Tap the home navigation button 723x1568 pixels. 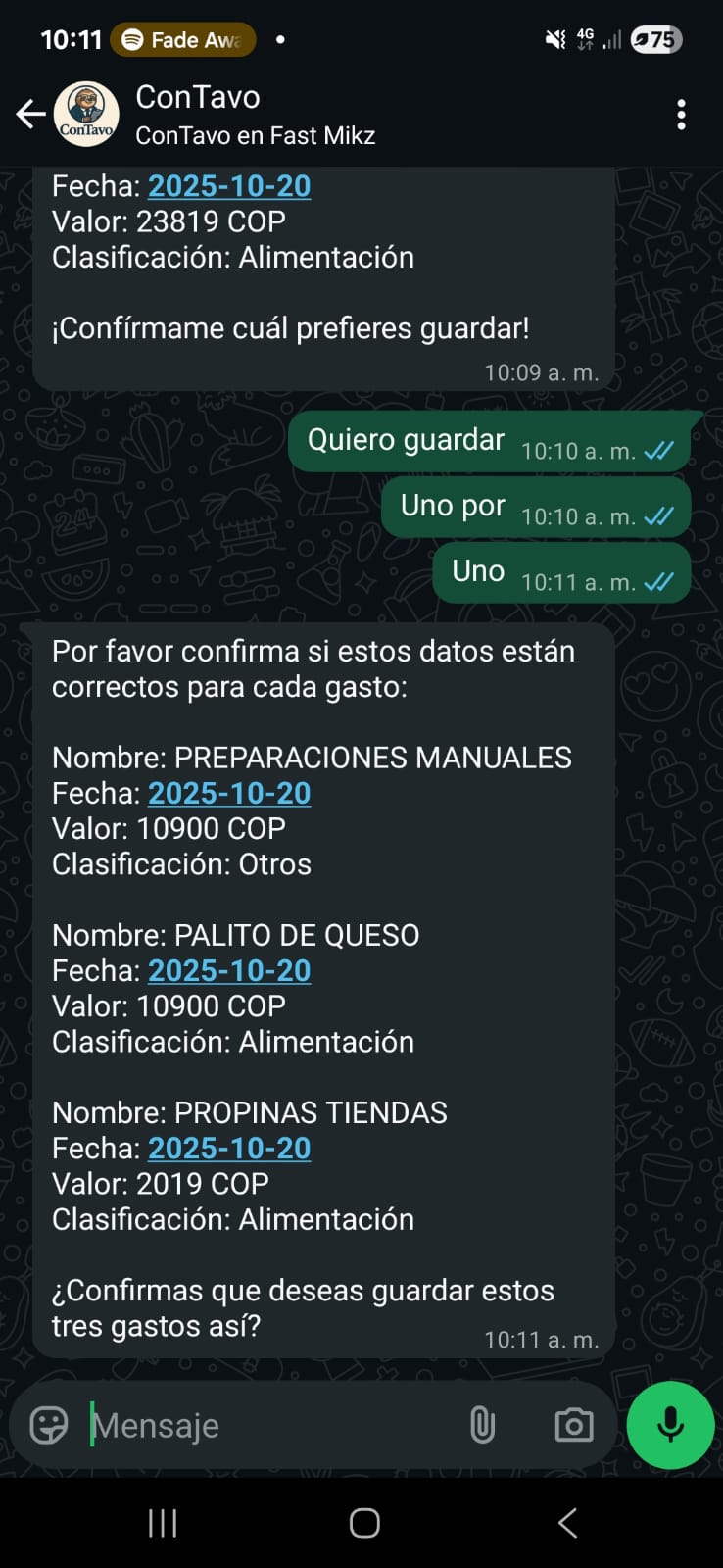pyautogui.click(x=362, y=1522)
